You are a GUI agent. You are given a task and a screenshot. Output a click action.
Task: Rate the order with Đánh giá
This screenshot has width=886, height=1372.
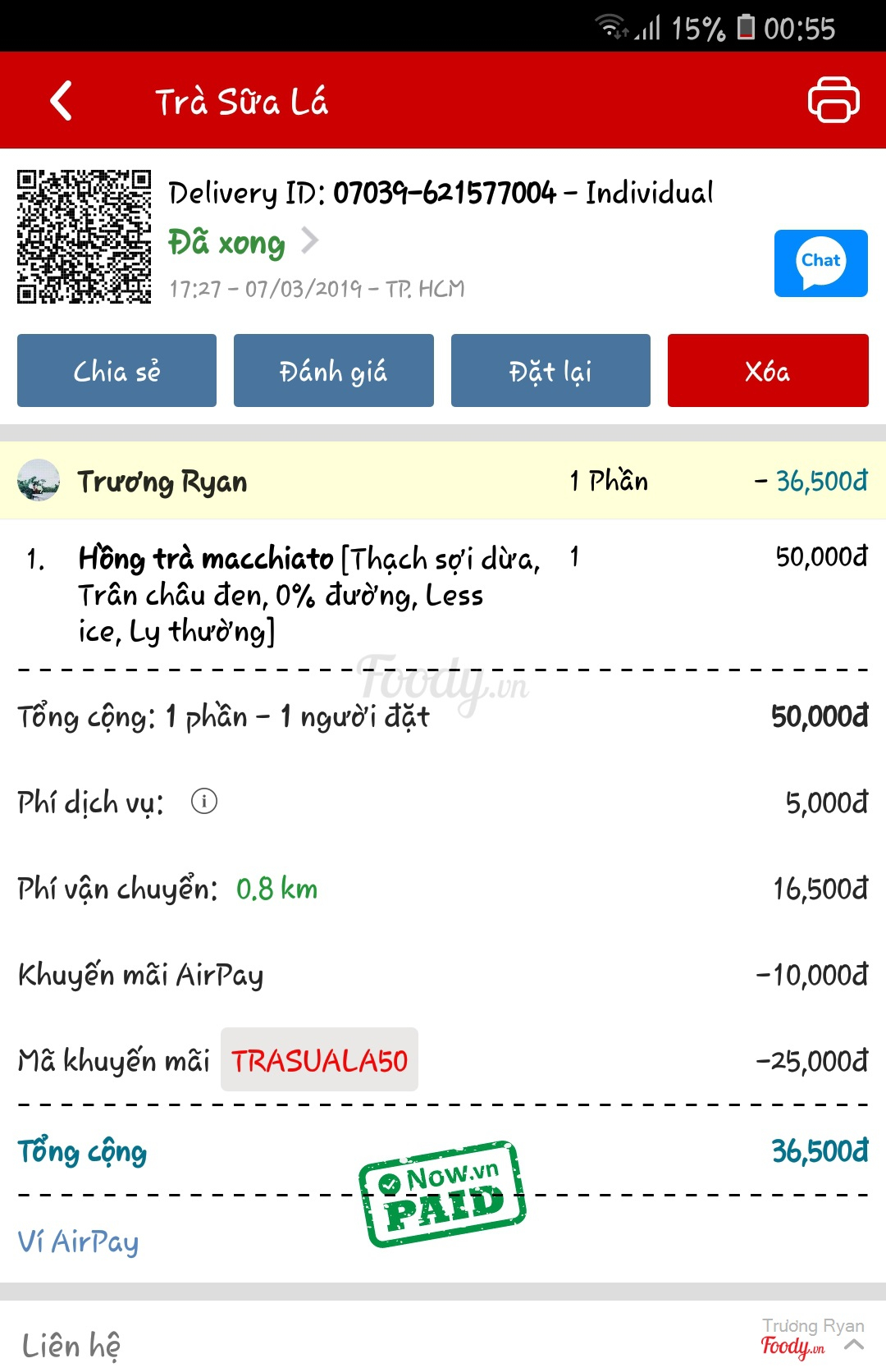(x=333, y=371)
